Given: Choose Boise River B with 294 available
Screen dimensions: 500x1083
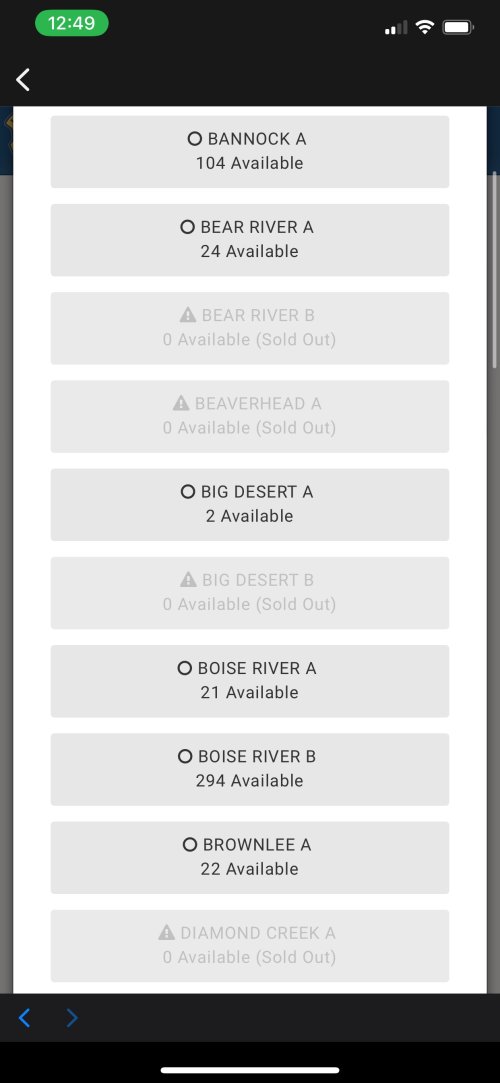Looking at the screenshot, I should 249,769.
